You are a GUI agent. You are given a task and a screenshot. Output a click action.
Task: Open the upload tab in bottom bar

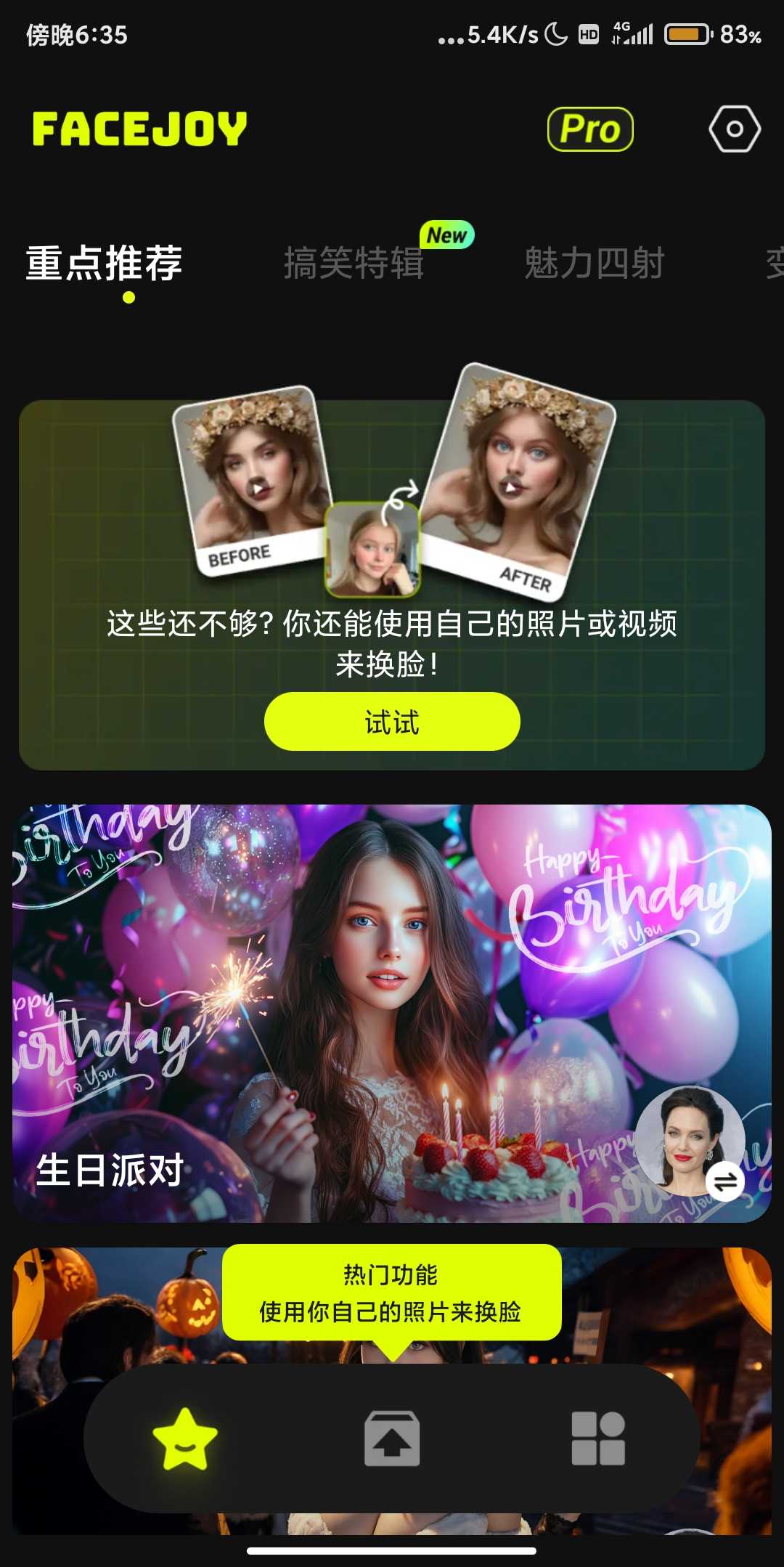click(x=392, y=1439)
